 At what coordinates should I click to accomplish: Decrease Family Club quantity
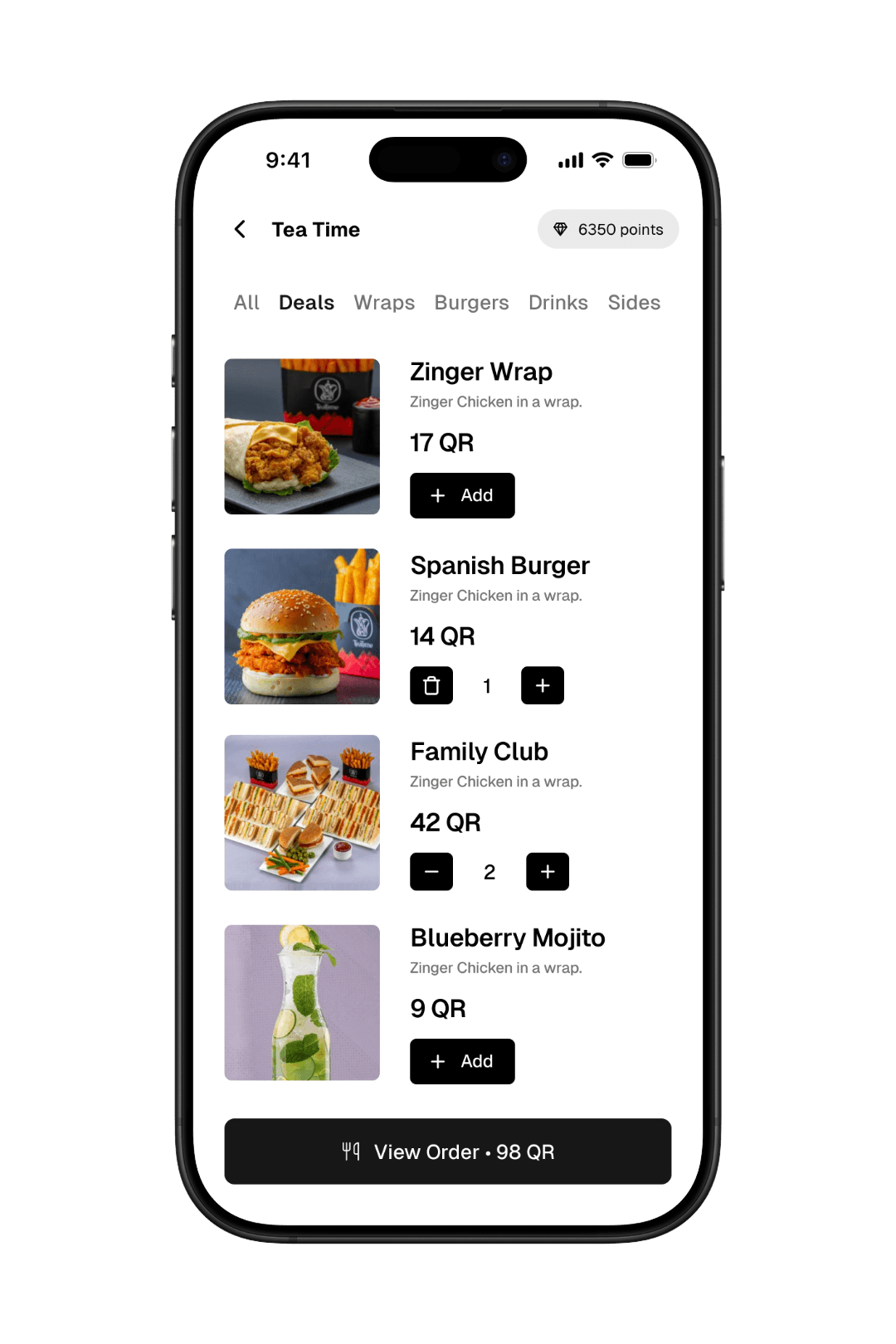tap(431, 871)
